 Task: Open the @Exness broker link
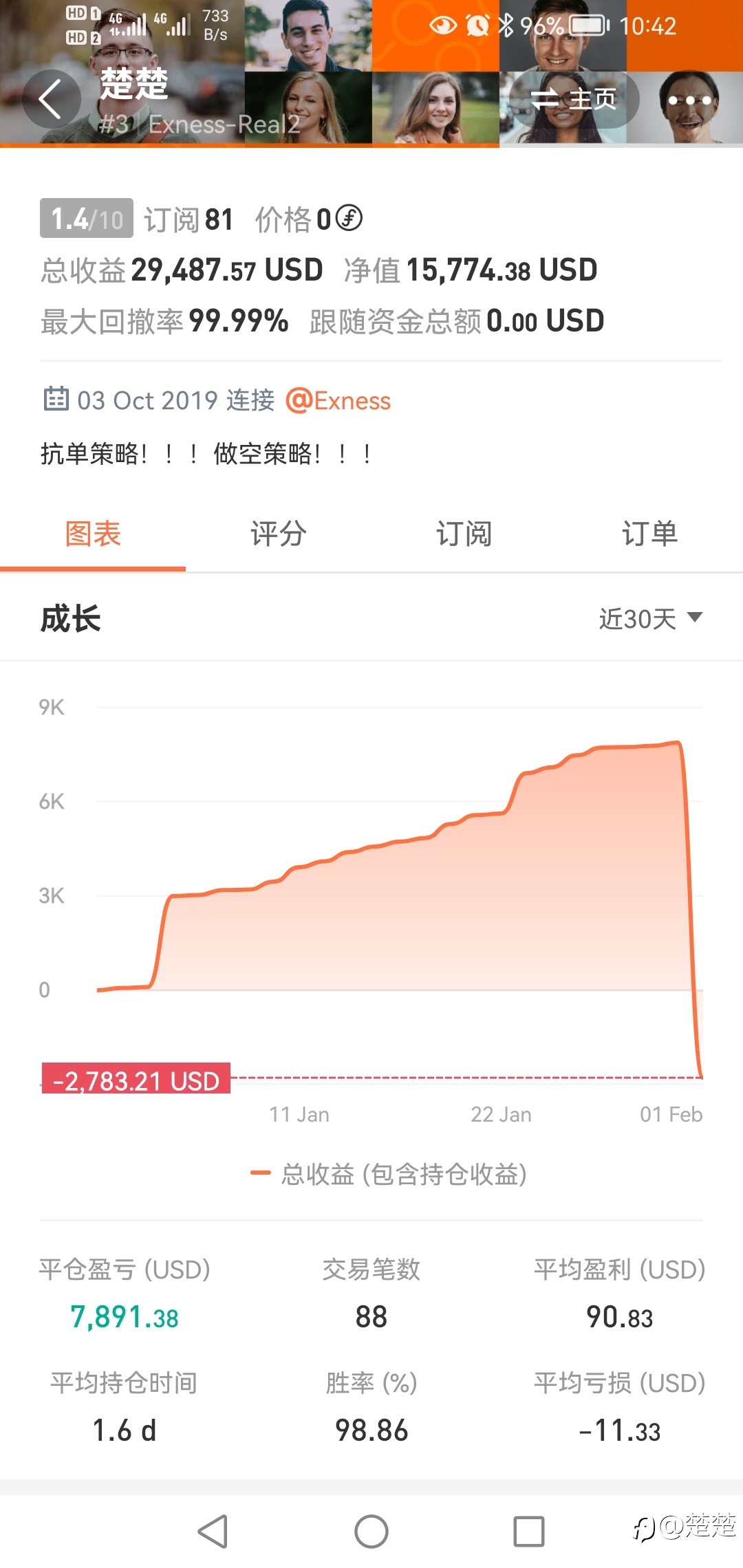pyautogui.click(x=338, y=400)
